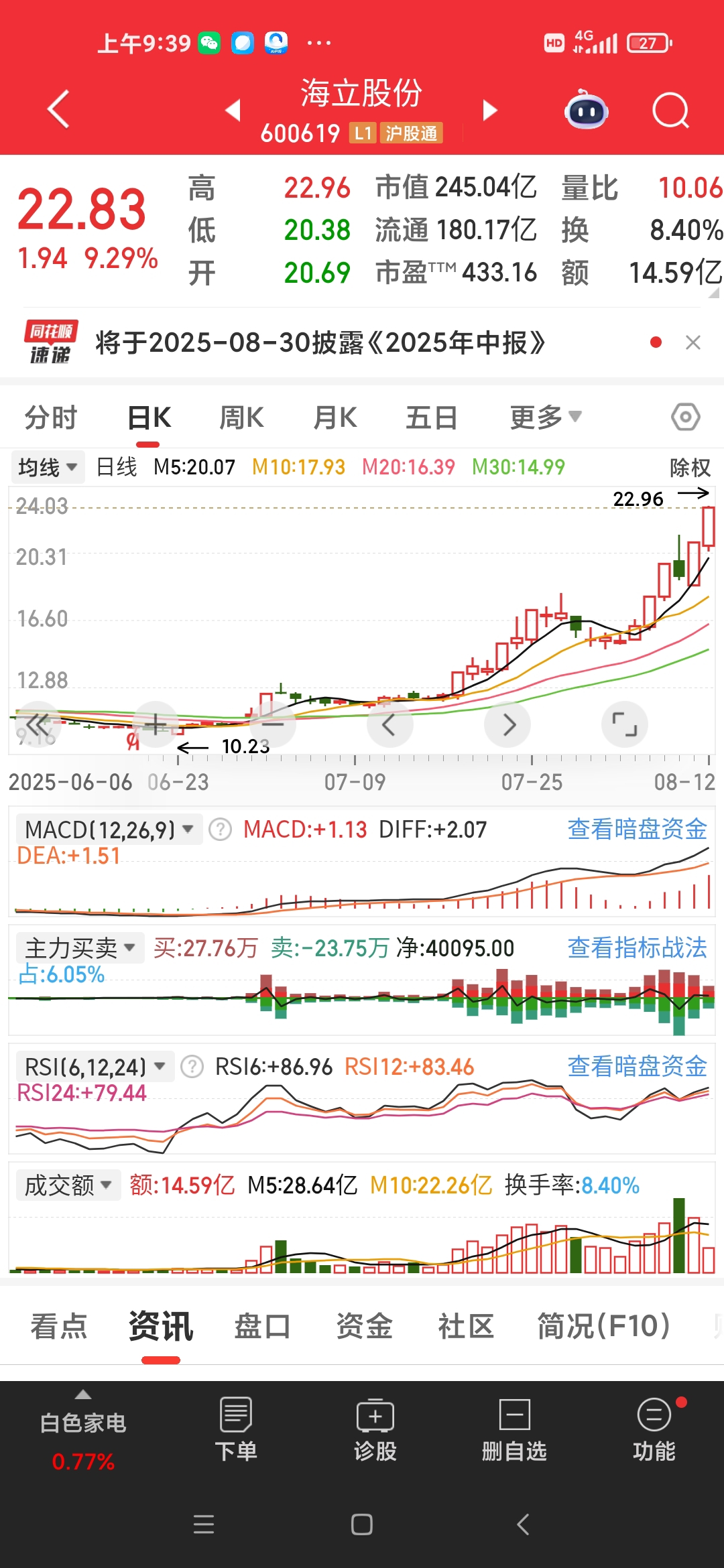Open the 均线 indicator dropdown
This screenshot has width=724, height=1568.
(x=48, y=467)
